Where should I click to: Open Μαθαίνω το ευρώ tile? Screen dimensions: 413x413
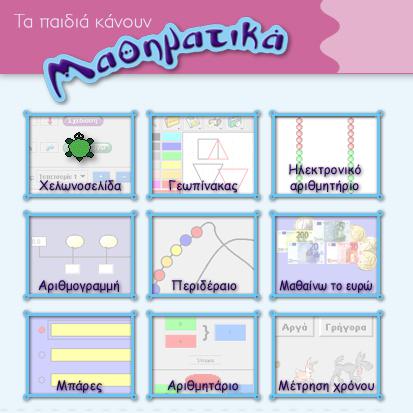click(326, 255)
